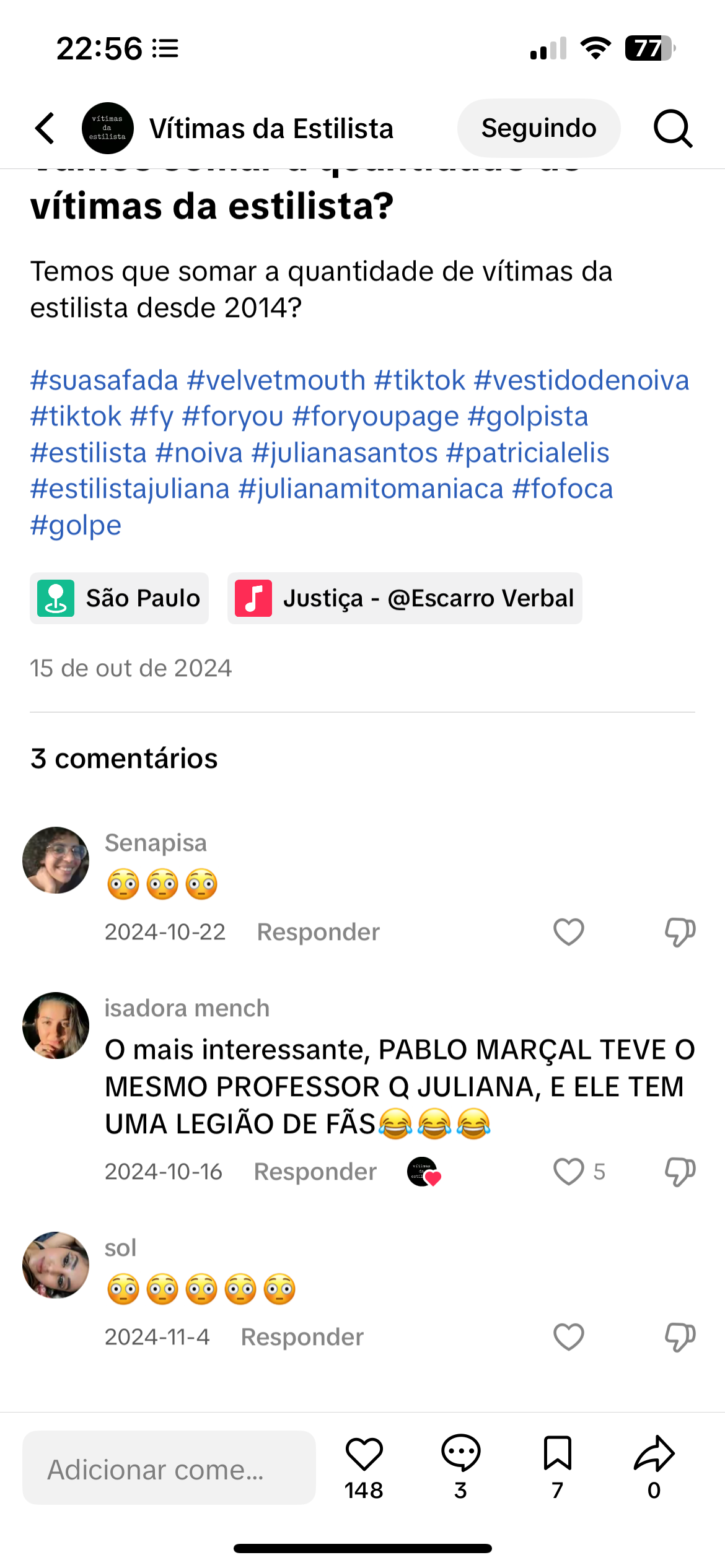Viewport: 725px width, 1568px height.
Task: Bookmark this post
Action: [x=557, y=1454]
